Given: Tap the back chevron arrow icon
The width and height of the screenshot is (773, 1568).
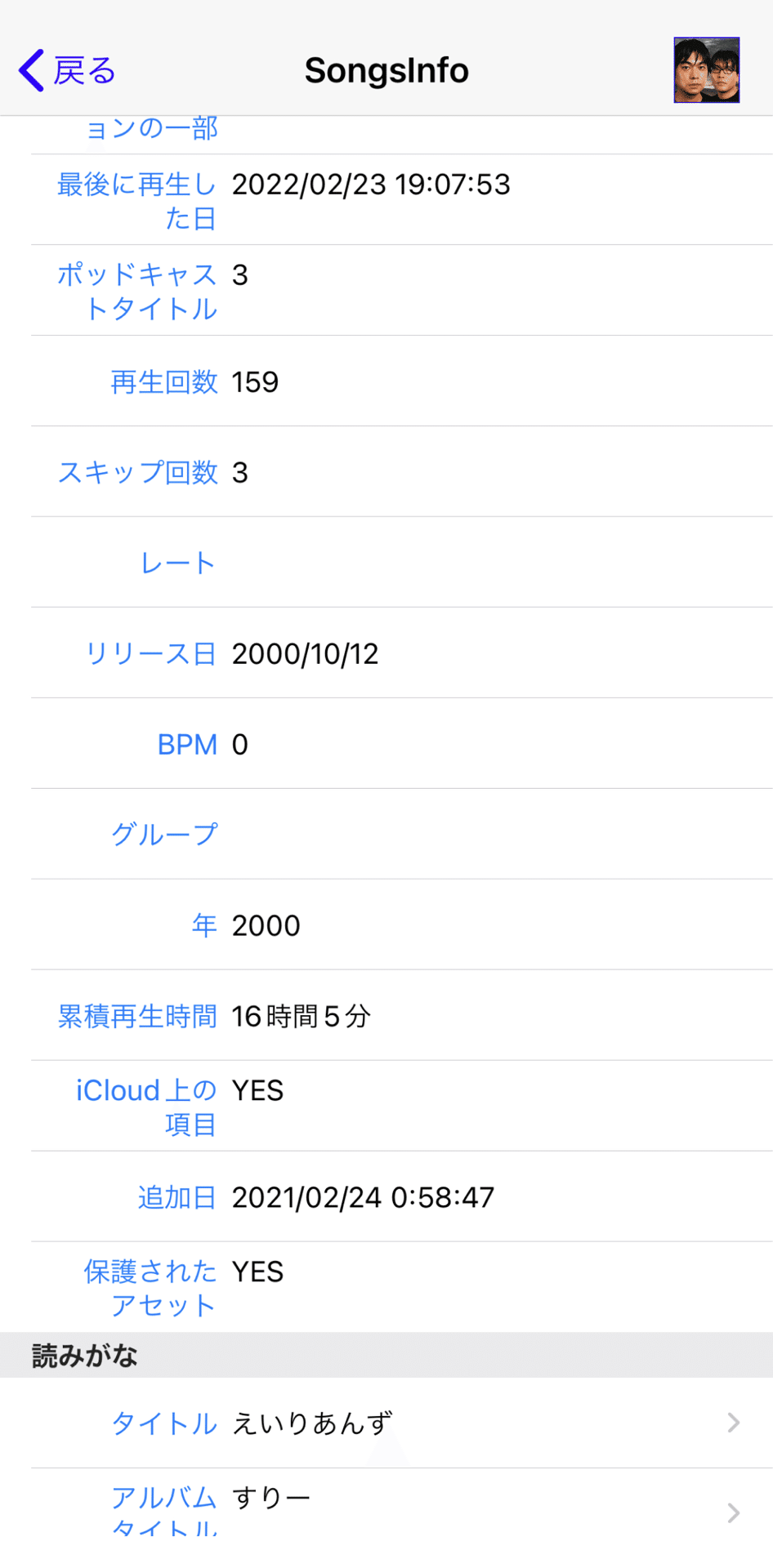Looking at the screenshot, I should 29,70.
